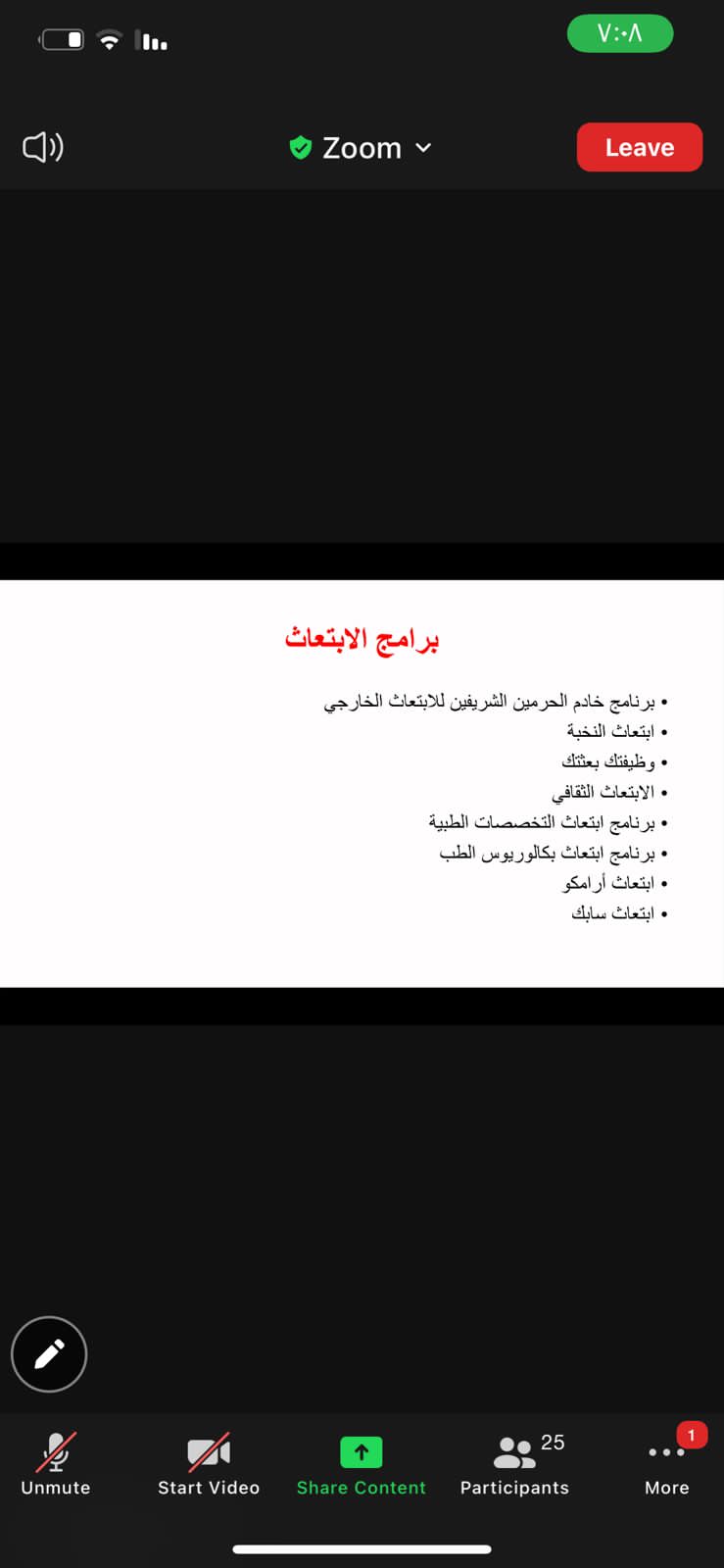Open the More options menu

[667, 1464]
